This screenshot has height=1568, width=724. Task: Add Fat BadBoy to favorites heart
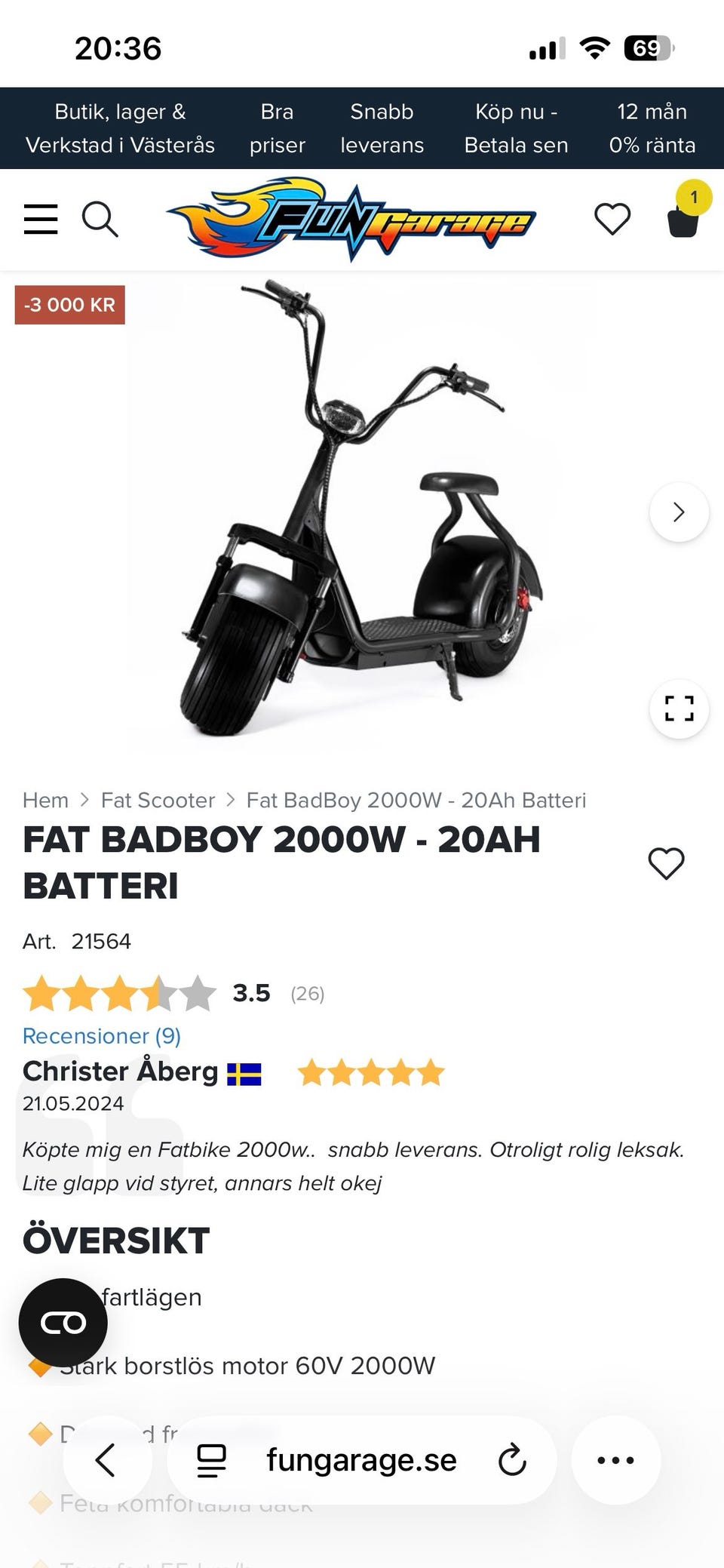pos(666,863)
